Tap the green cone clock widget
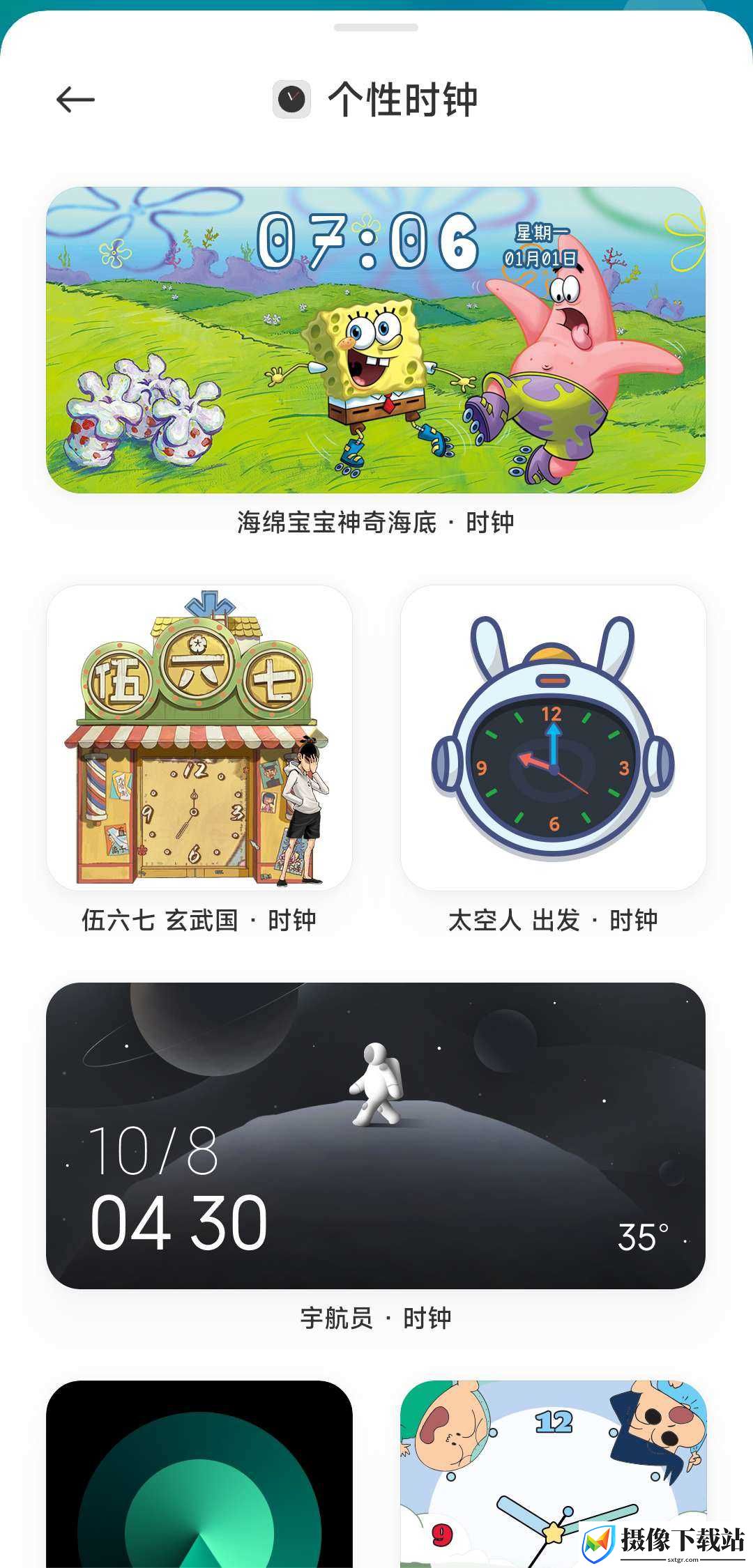This screenshot has width=753, height=1568. (199, 1474)
